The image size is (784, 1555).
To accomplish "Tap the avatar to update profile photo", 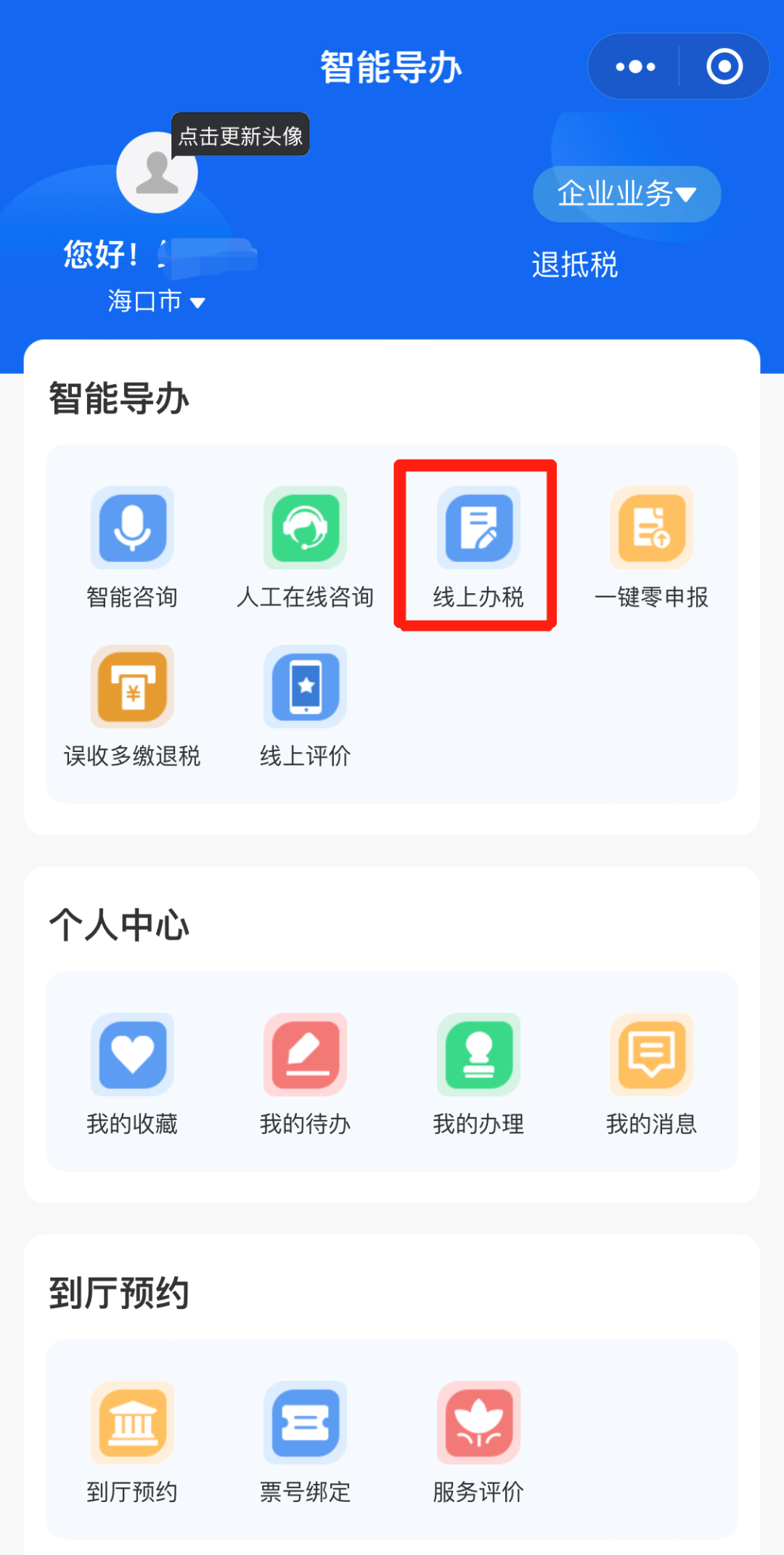I will click(157, 173).
